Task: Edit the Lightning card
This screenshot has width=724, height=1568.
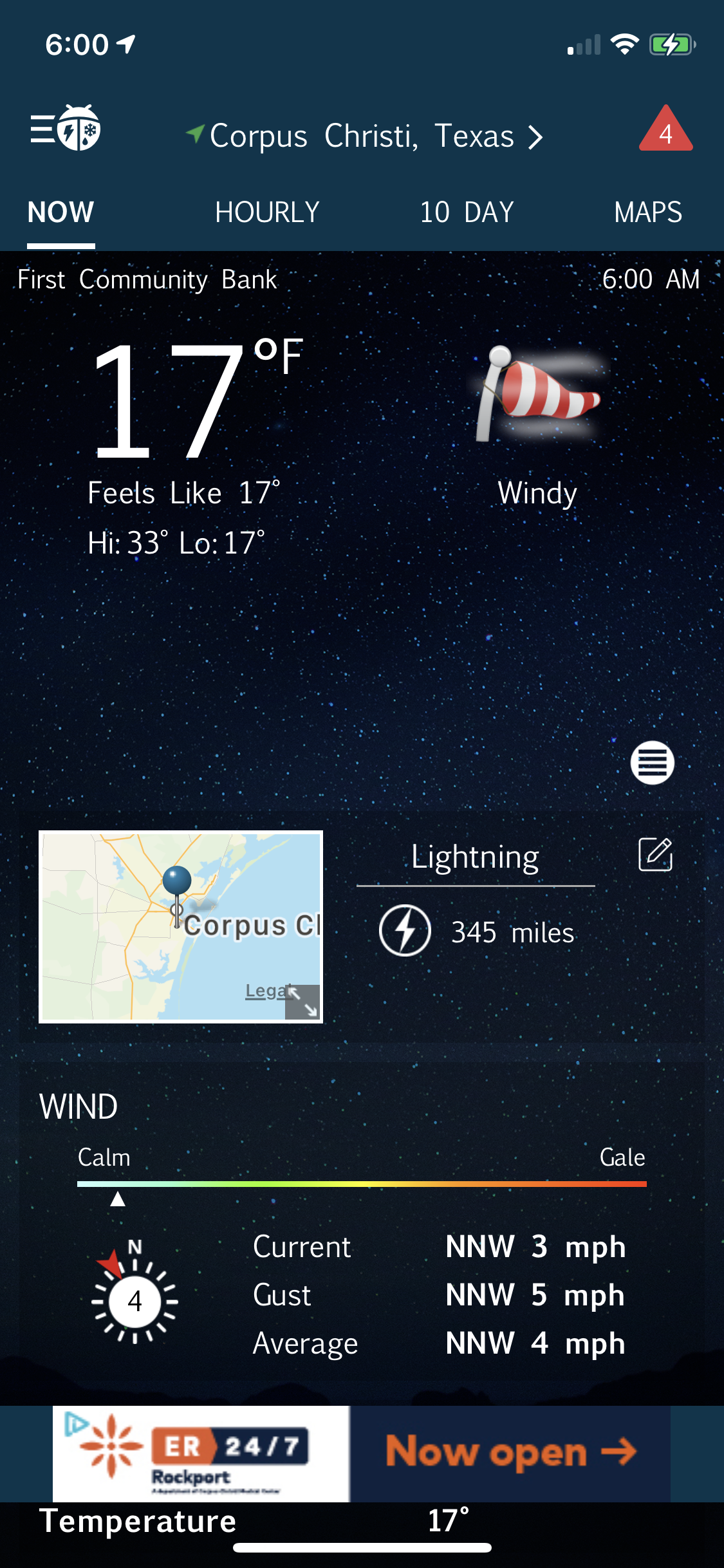Action: pyautogui.click(x=655, y=855)
